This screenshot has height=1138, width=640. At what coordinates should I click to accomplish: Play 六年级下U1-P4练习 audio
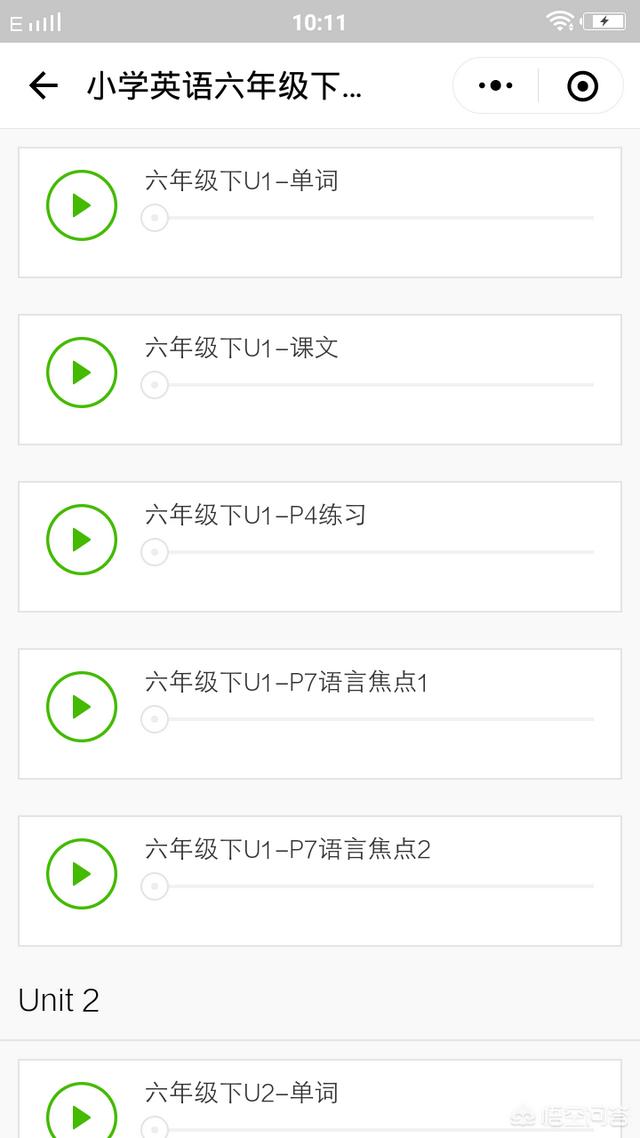(82, 539)
